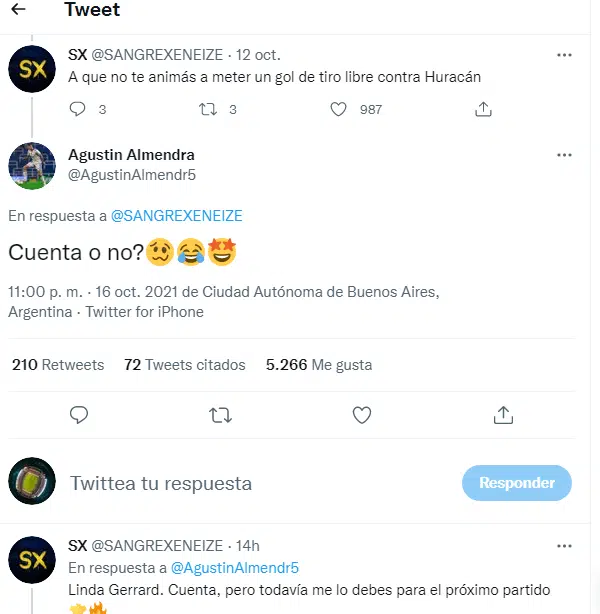The image size is (600, 614).
Task: Open the @SANGREXENEIZE mention link
Action: 176,215
